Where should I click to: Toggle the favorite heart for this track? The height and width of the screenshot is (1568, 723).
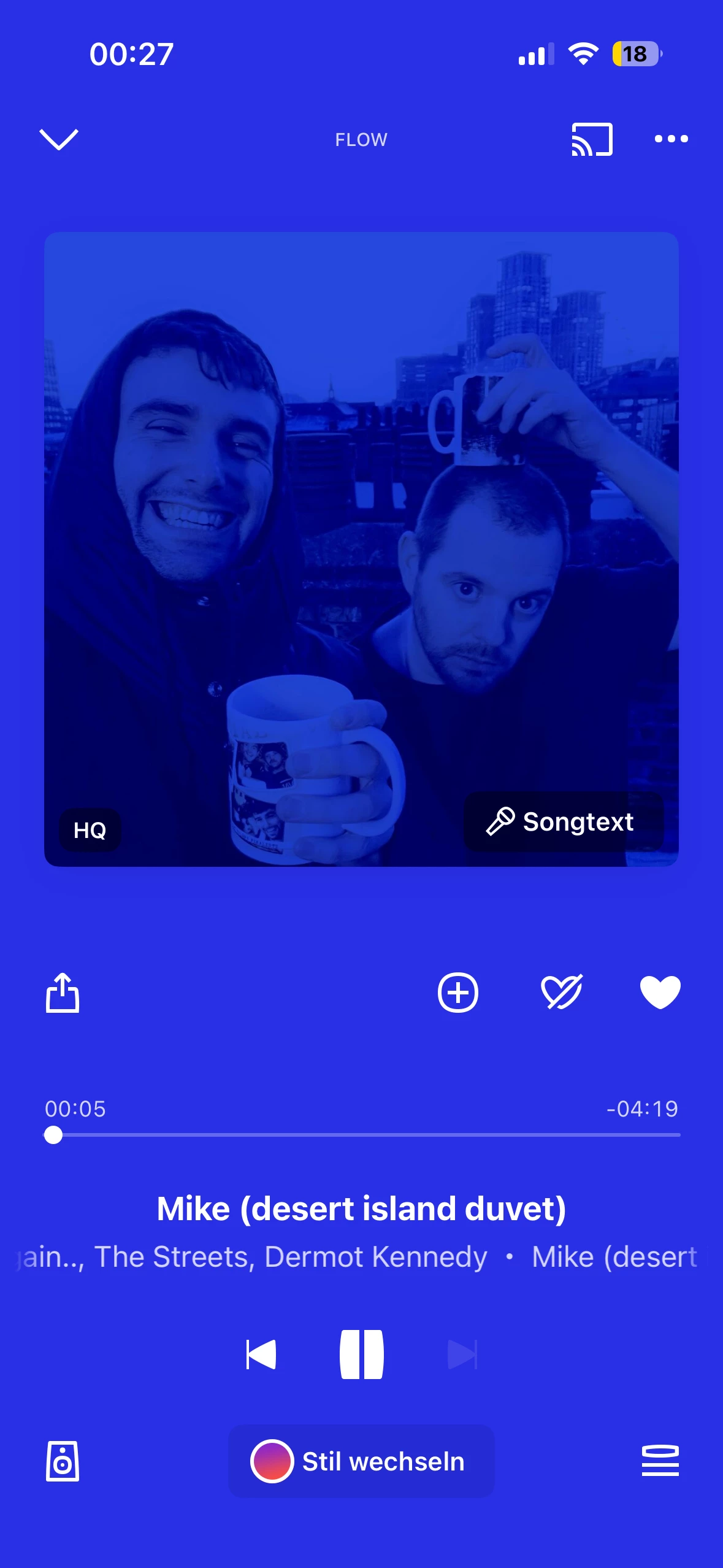coord(660,992)
